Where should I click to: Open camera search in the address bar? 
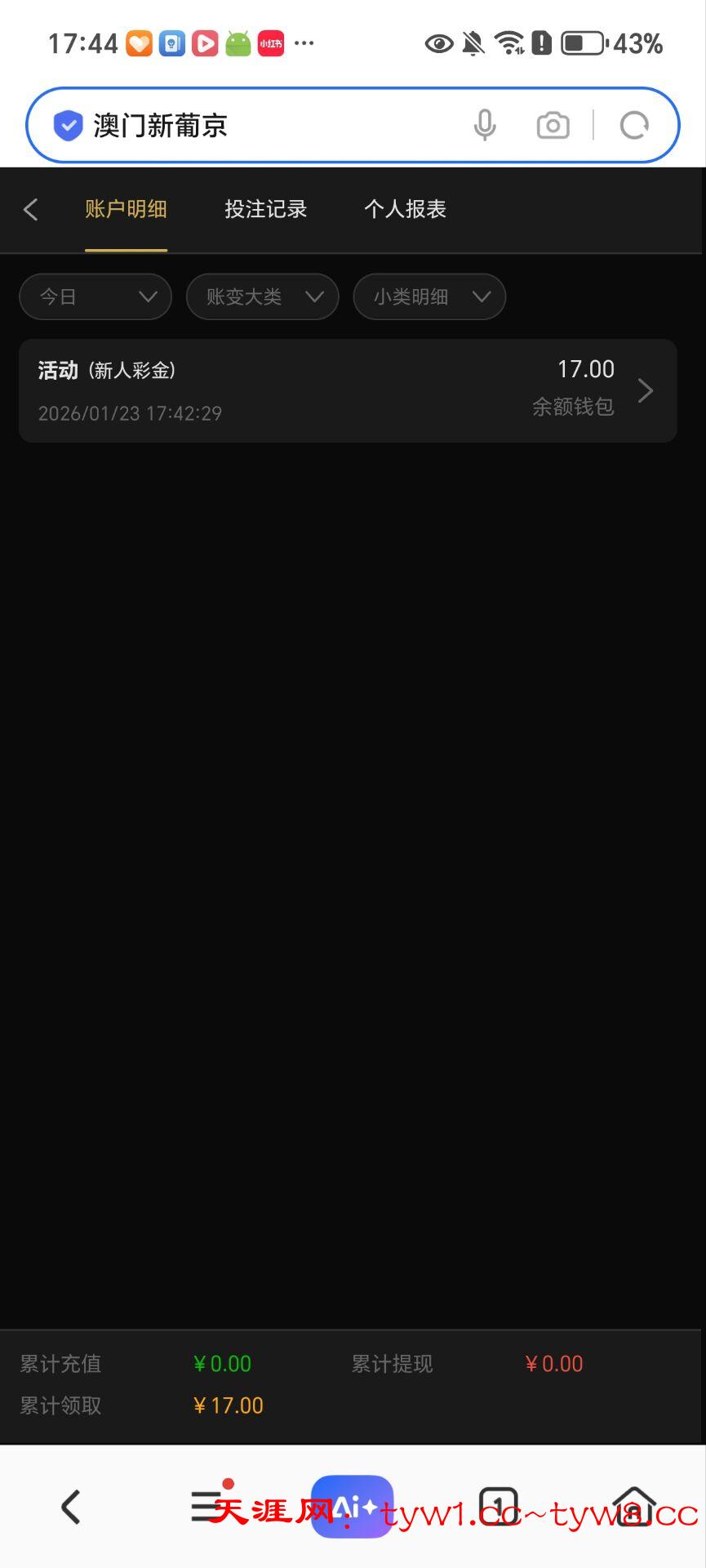553,126
